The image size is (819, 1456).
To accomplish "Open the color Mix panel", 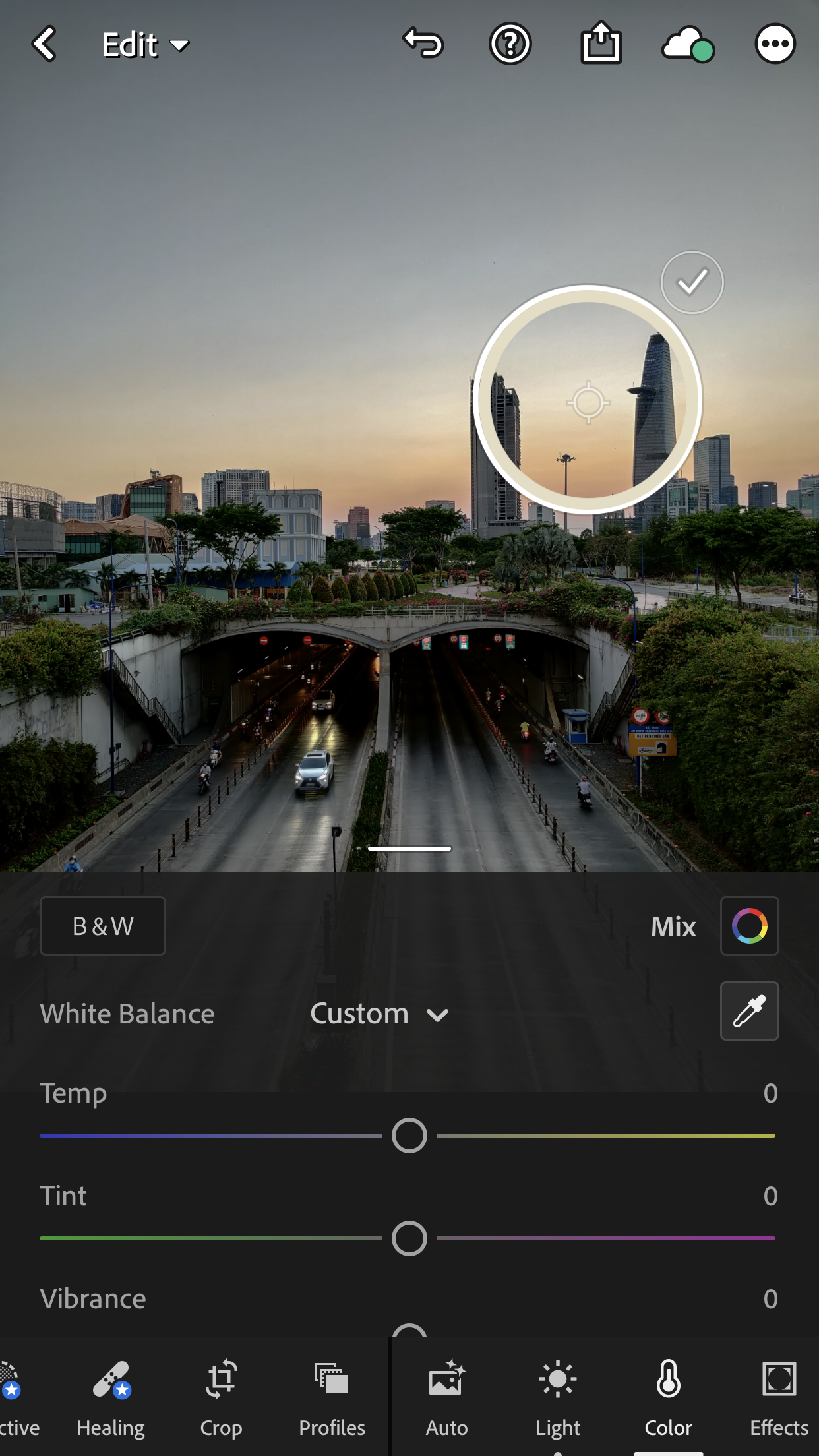I will click(x=750, y=926).
